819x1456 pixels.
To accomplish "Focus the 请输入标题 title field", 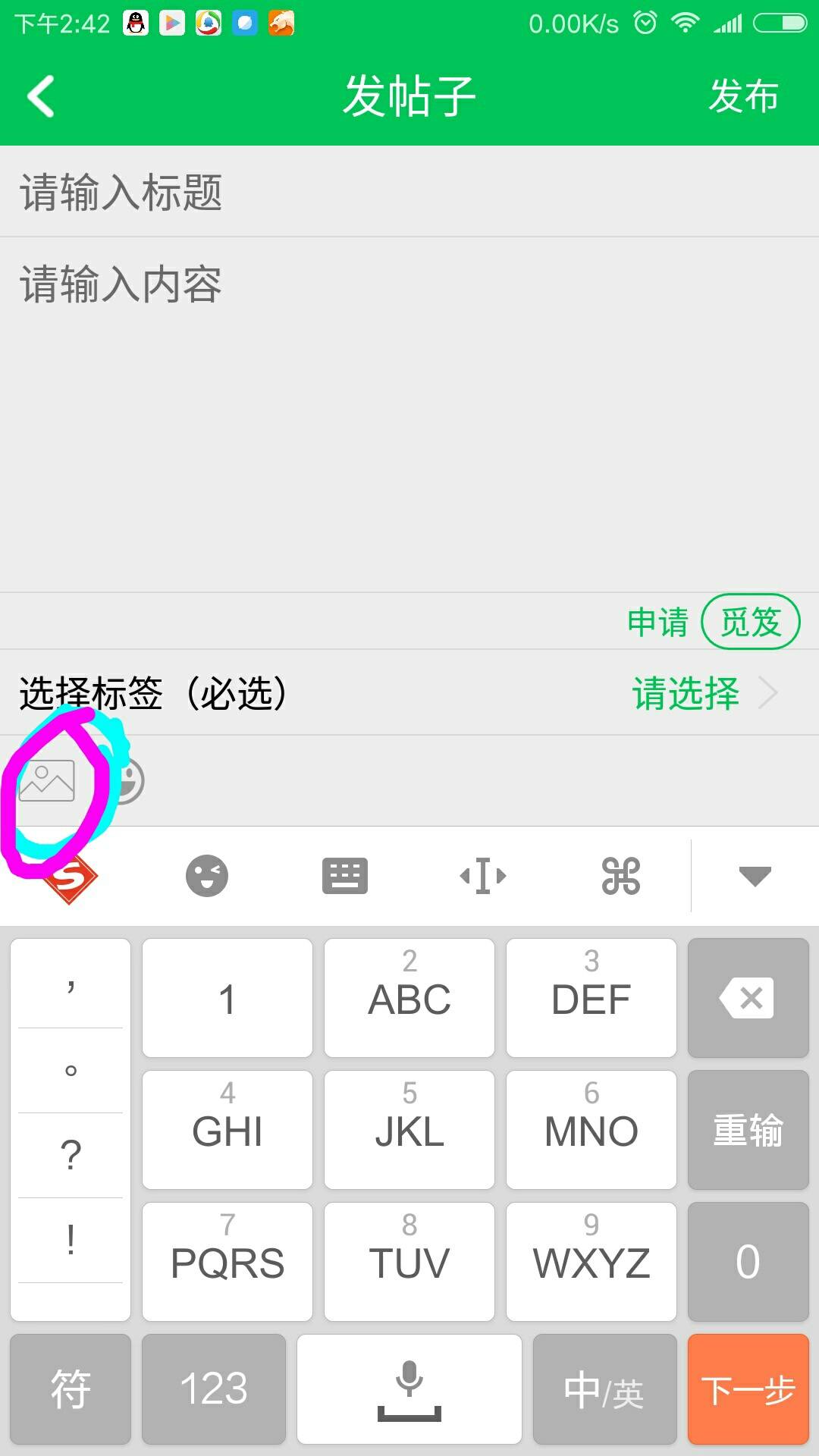I will [409, 192].
